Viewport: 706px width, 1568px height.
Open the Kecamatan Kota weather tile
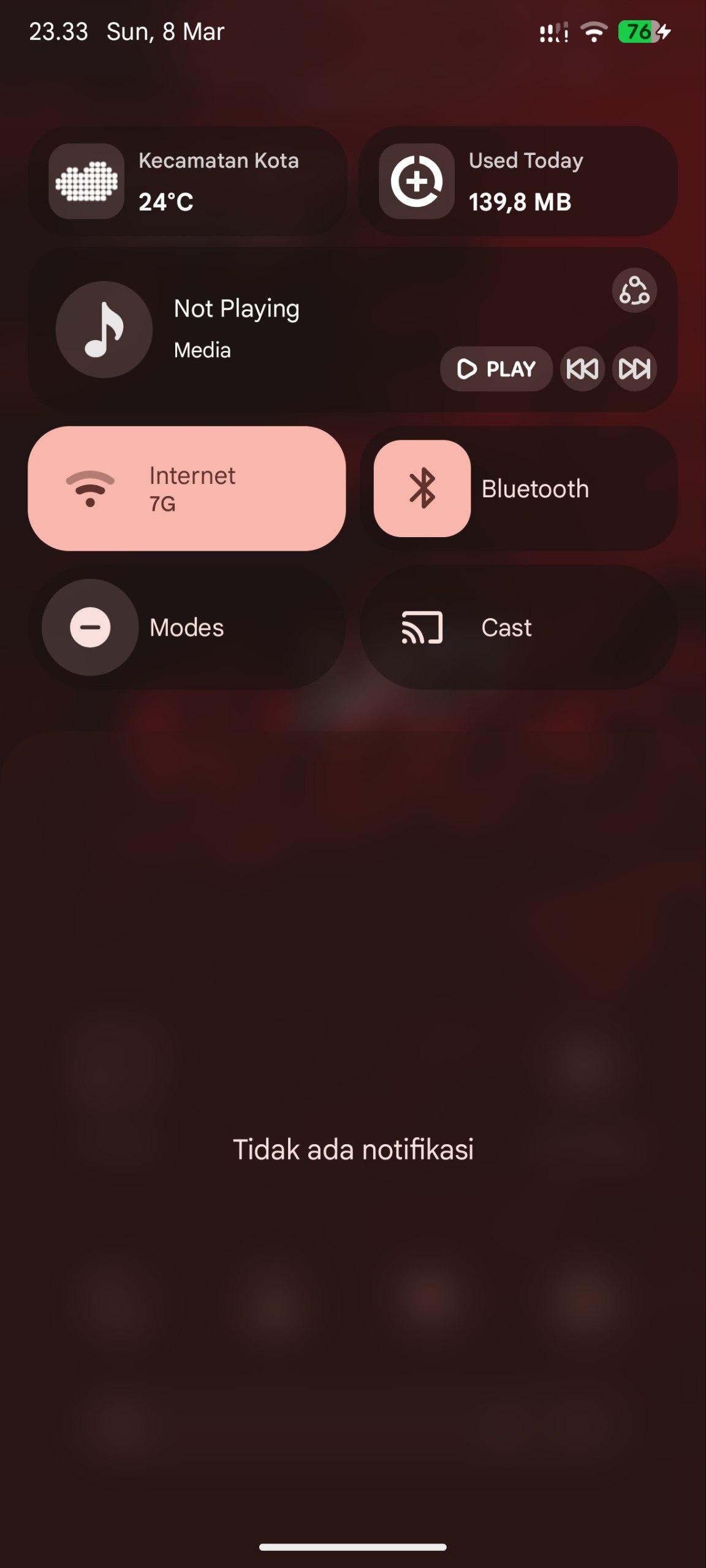187,181
